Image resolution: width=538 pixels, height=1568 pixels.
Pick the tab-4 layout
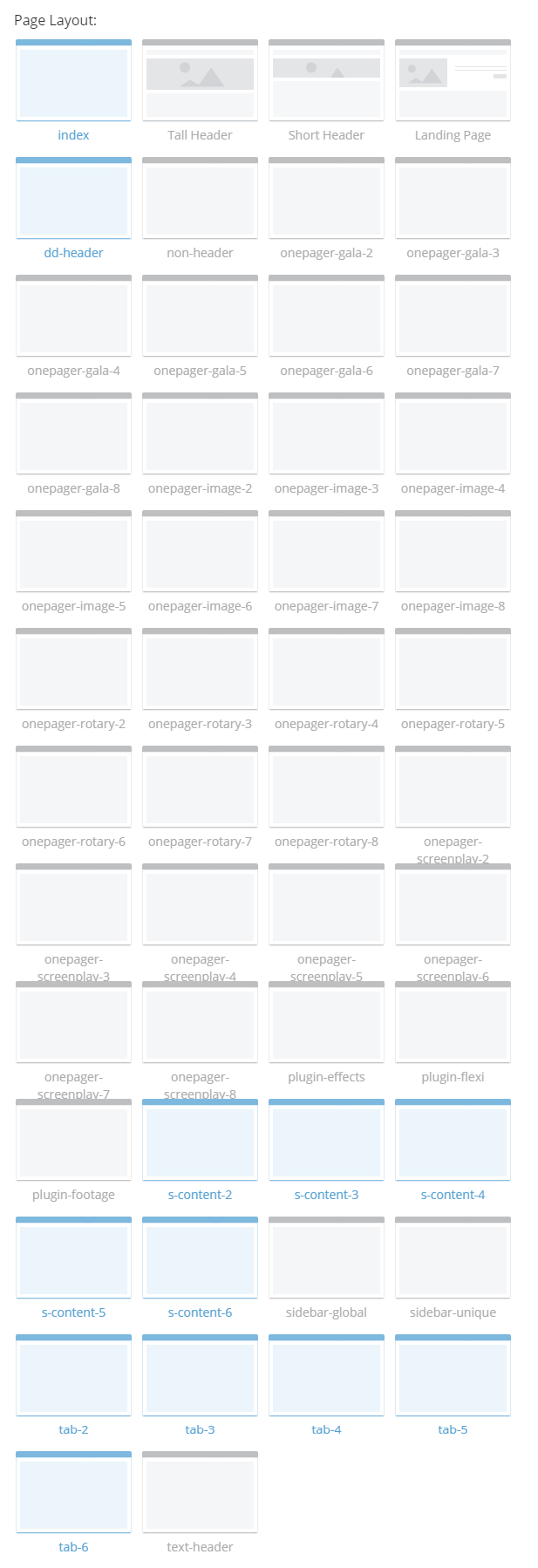click(x=326, y=1376)
